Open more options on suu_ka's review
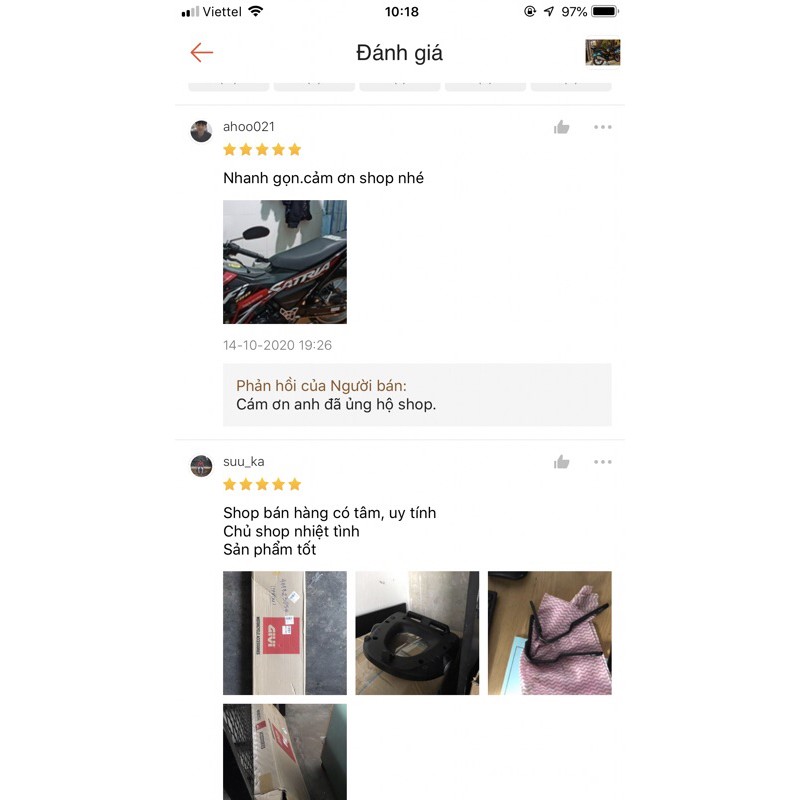 (602, 462)
